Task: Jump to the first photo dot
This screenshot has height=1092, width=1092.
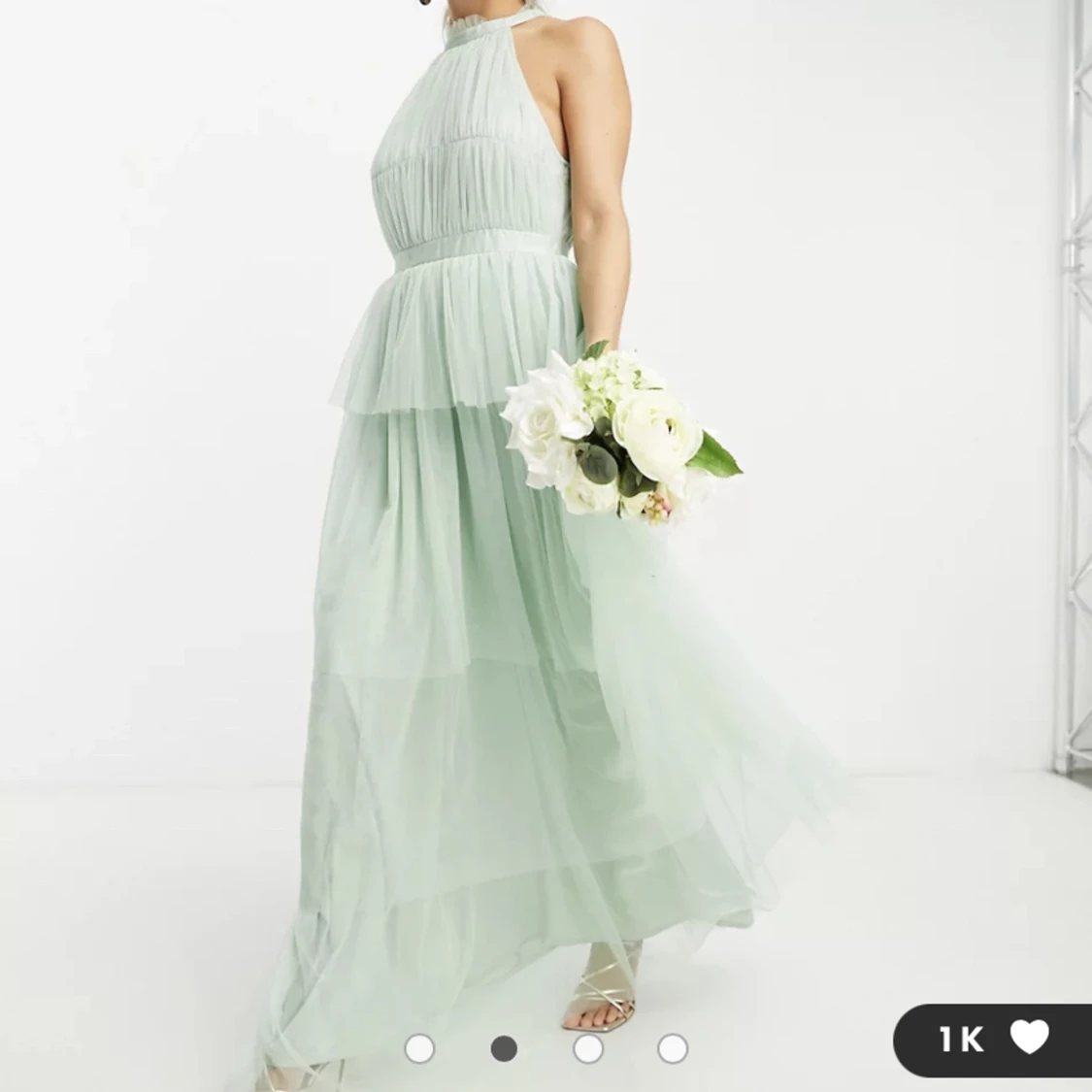Action: coord(419,1048)
